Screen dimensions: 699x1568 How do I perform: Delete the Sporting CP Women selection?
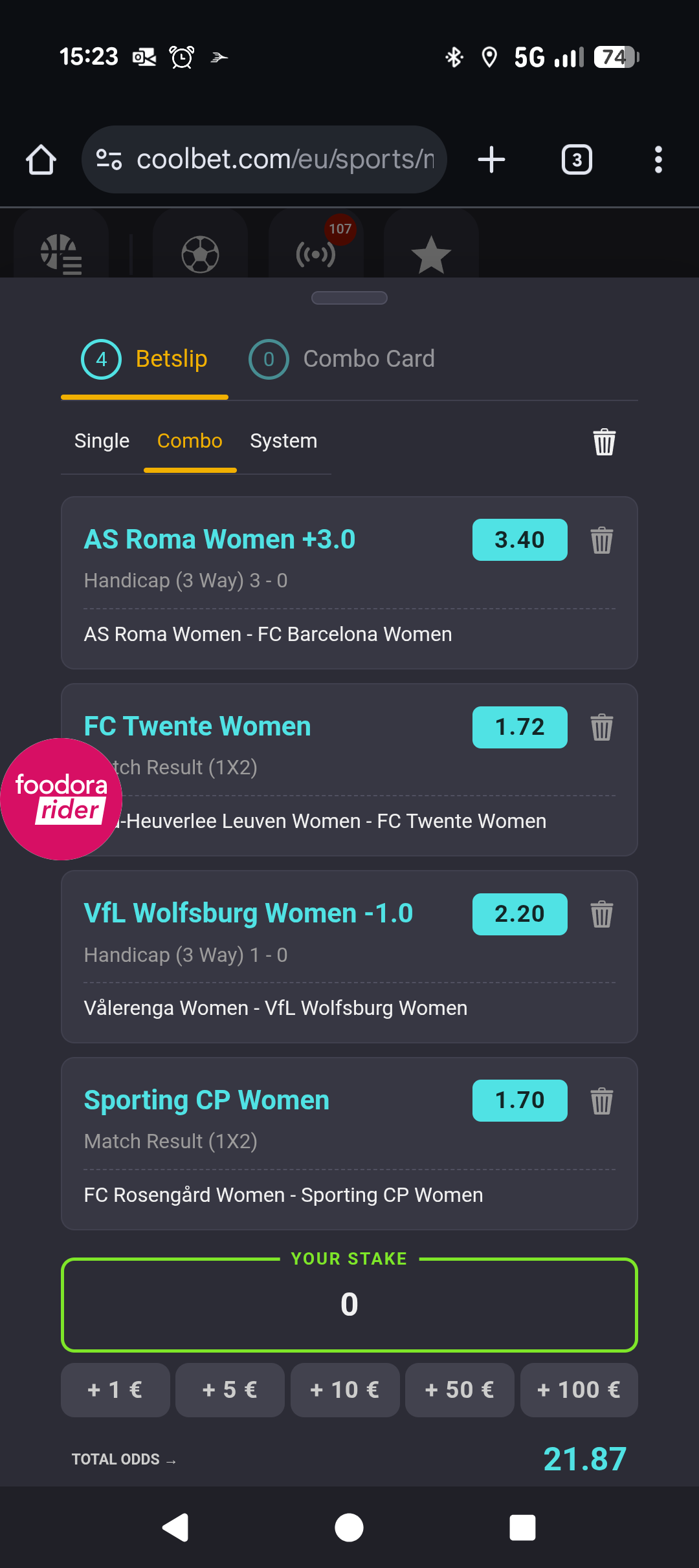point(601,1101)
